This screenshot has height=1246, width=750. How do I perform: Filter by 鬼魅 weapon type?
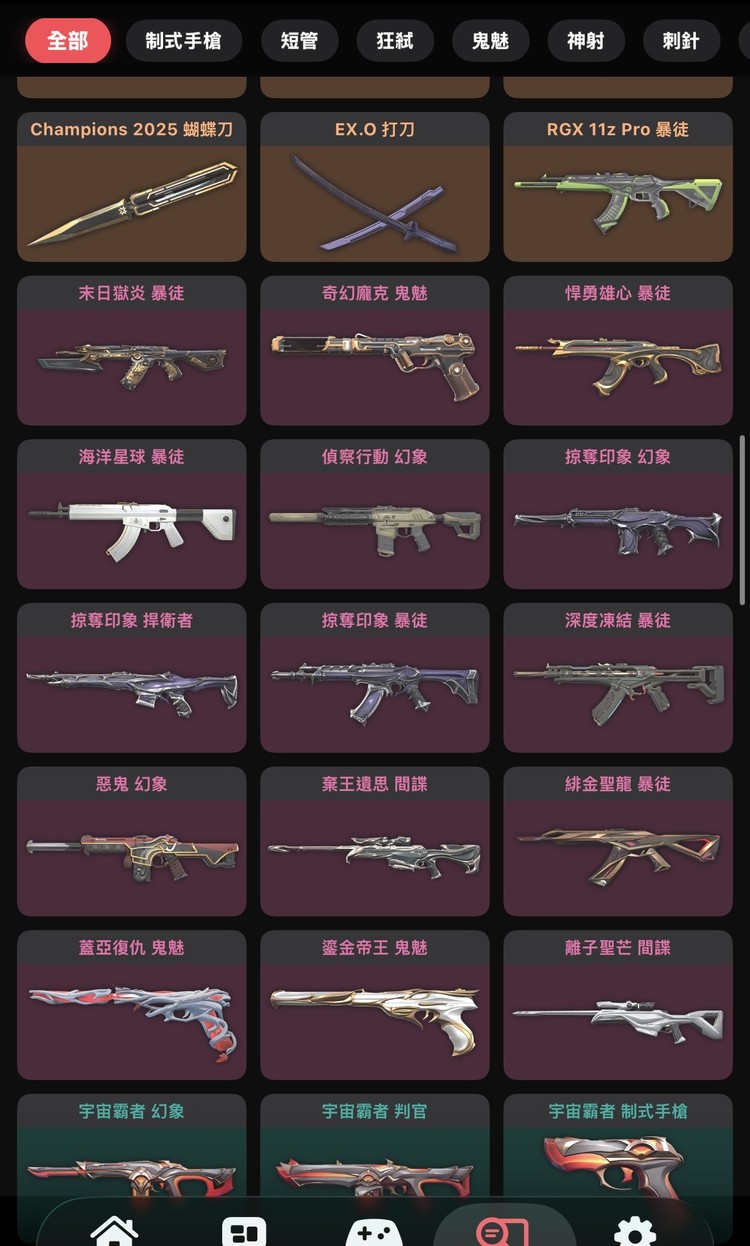[490, 41]
